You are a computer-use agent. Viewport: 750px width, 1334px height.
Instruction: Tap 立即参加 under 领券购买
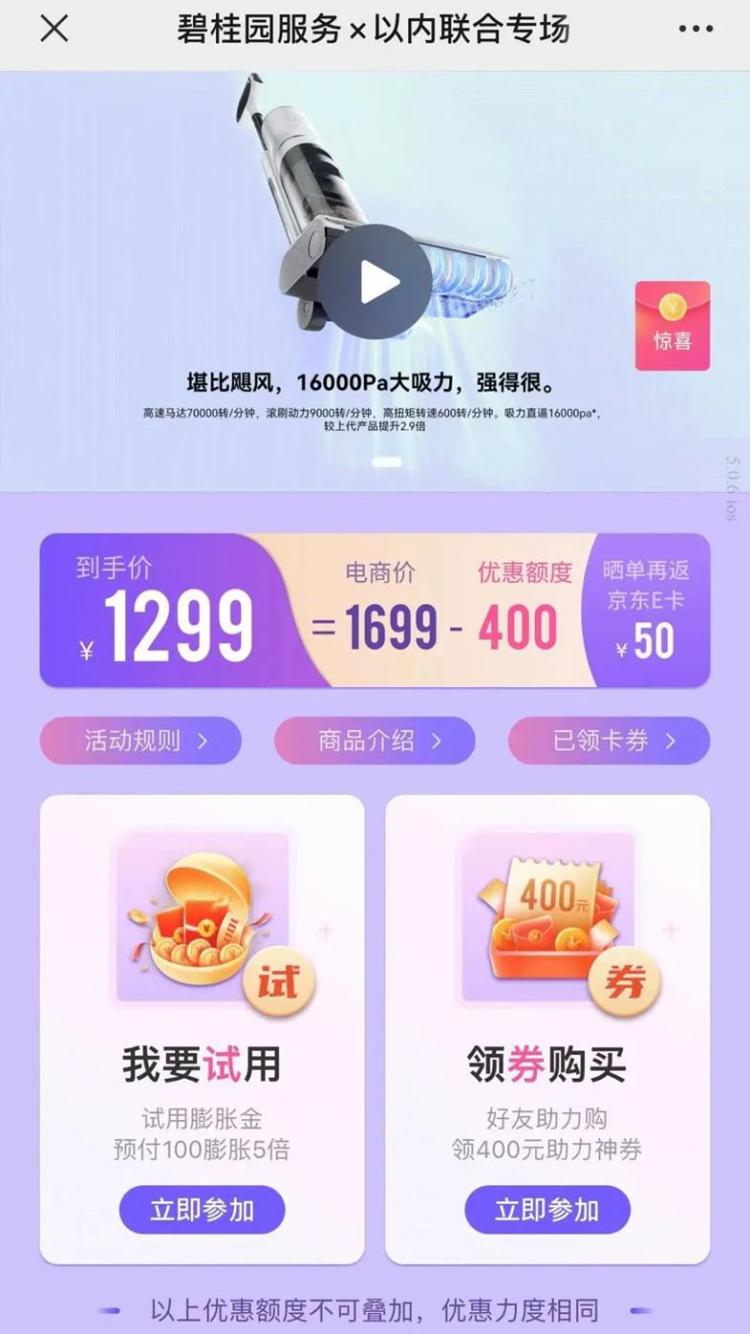[x=547, y=1210]
